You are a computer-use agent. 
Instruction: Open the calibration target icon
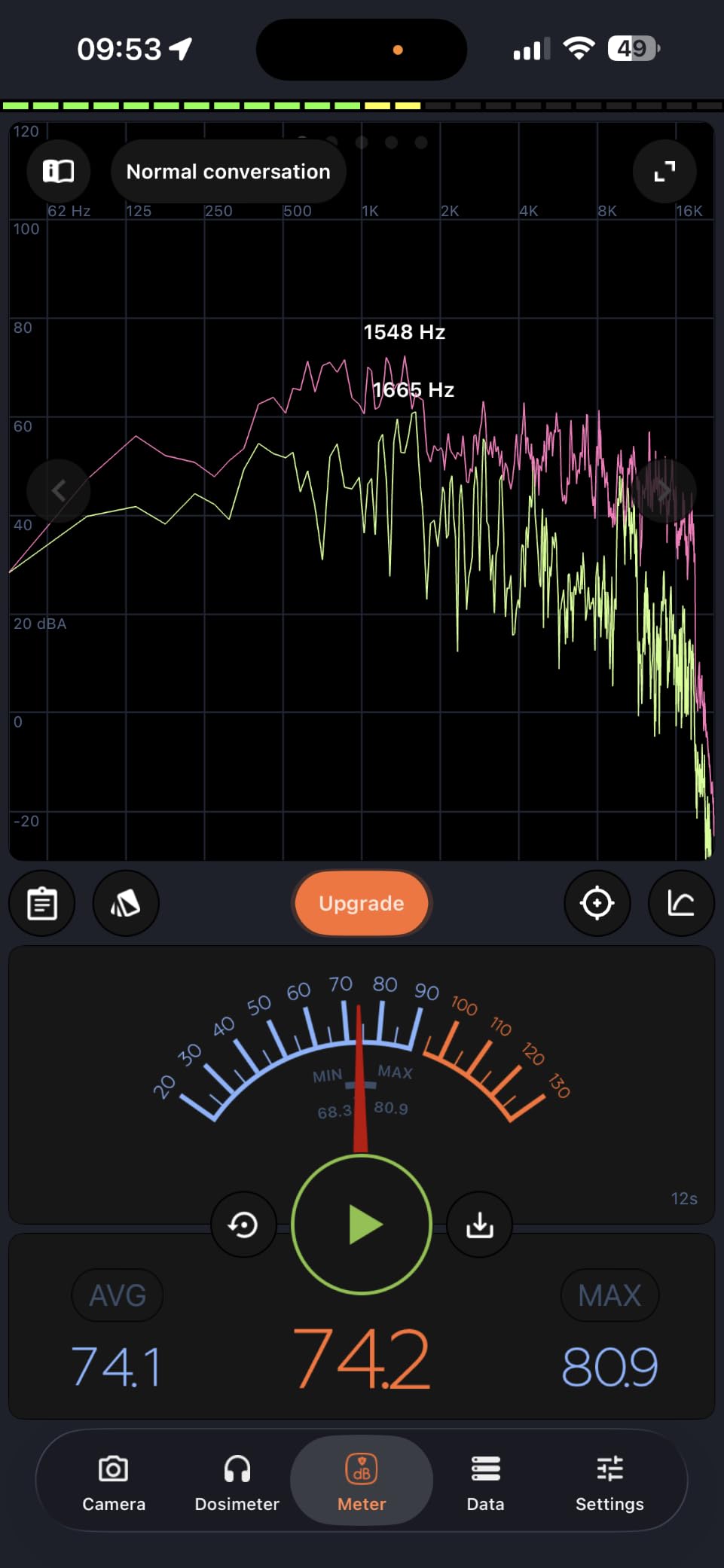point(597,903)
